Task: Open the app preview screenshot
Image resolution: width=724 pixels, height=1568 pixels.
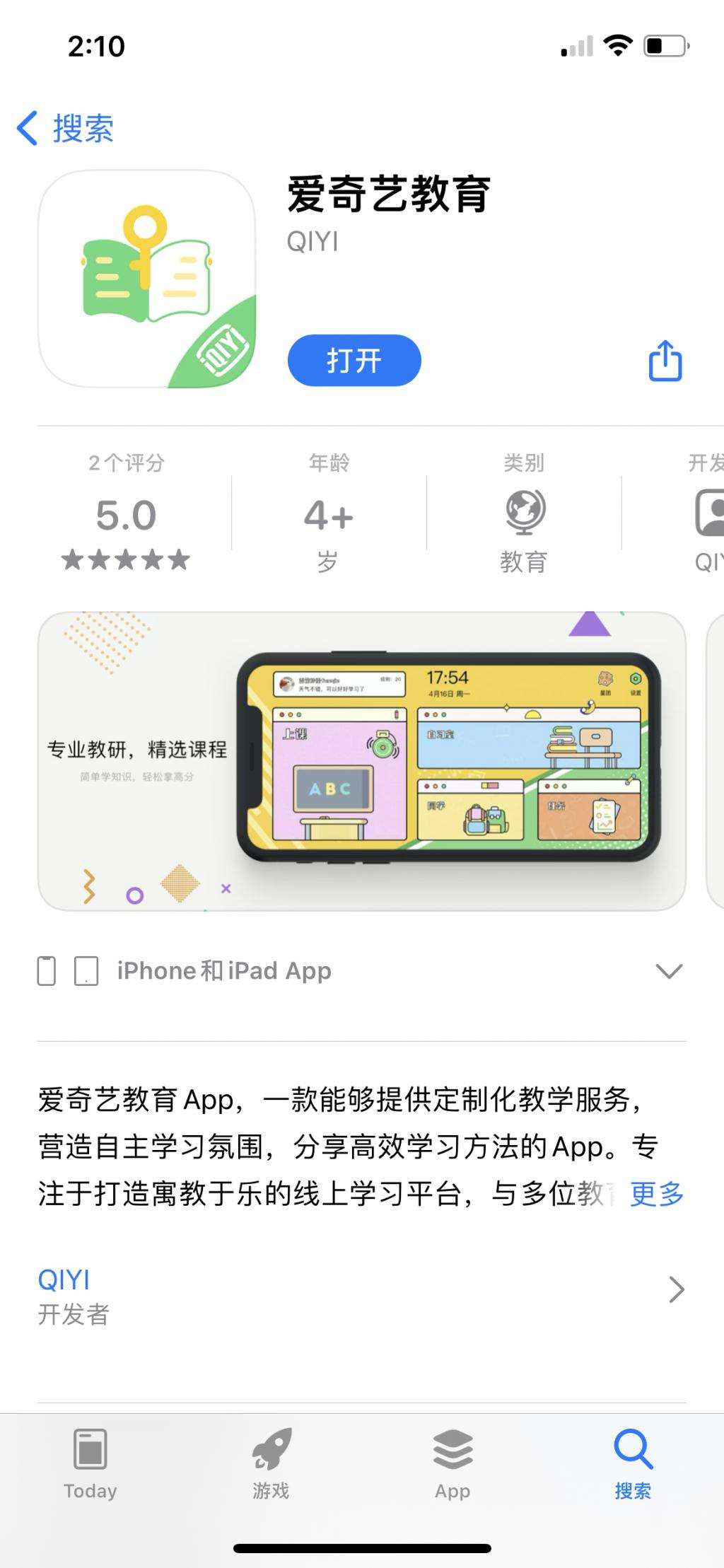Action: pyautogui.click(x=361, y=761)
